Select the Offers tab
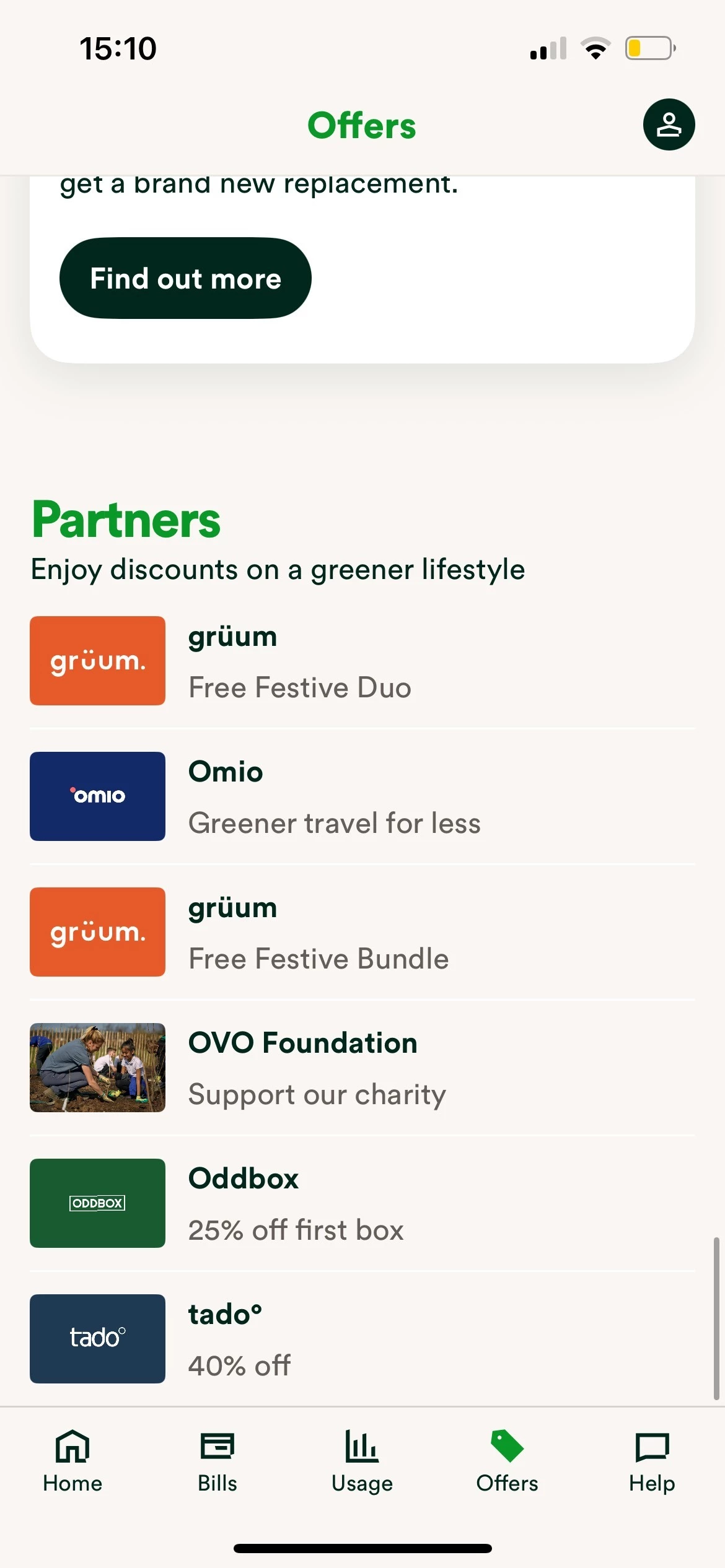This screenshot has height=1568, width=725. [x=507, y=1461]
